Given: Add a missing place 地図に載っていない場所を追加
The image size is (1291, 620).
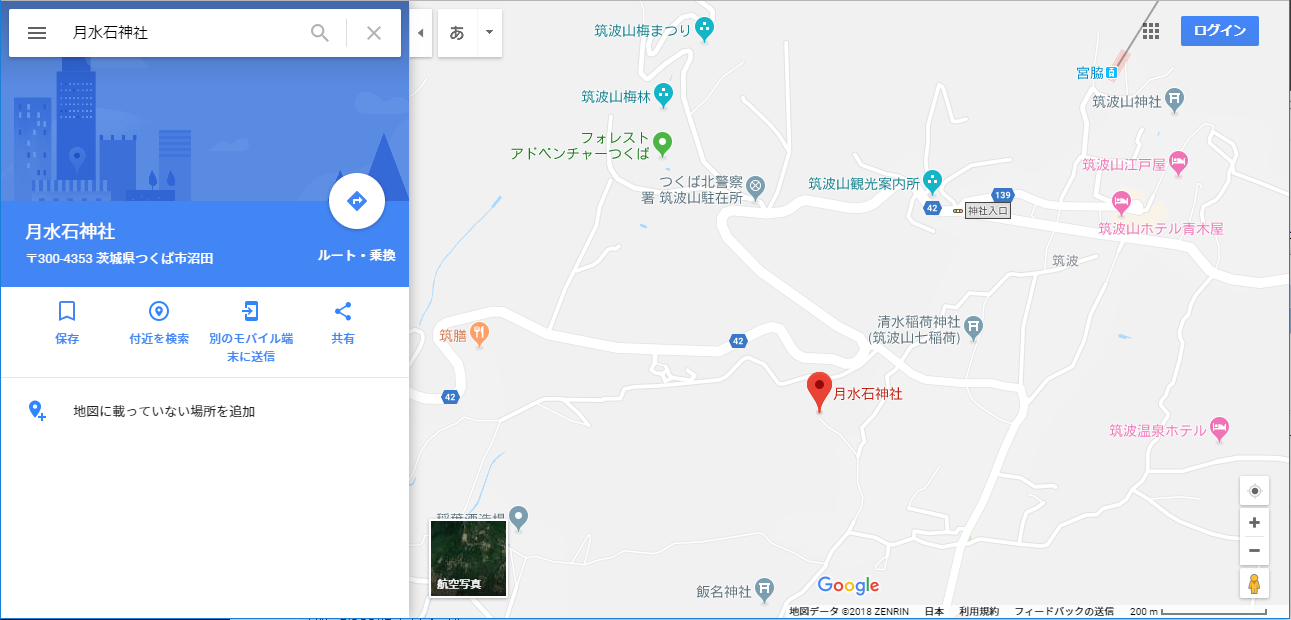Looking at the screenshot, I should point(164,411).
